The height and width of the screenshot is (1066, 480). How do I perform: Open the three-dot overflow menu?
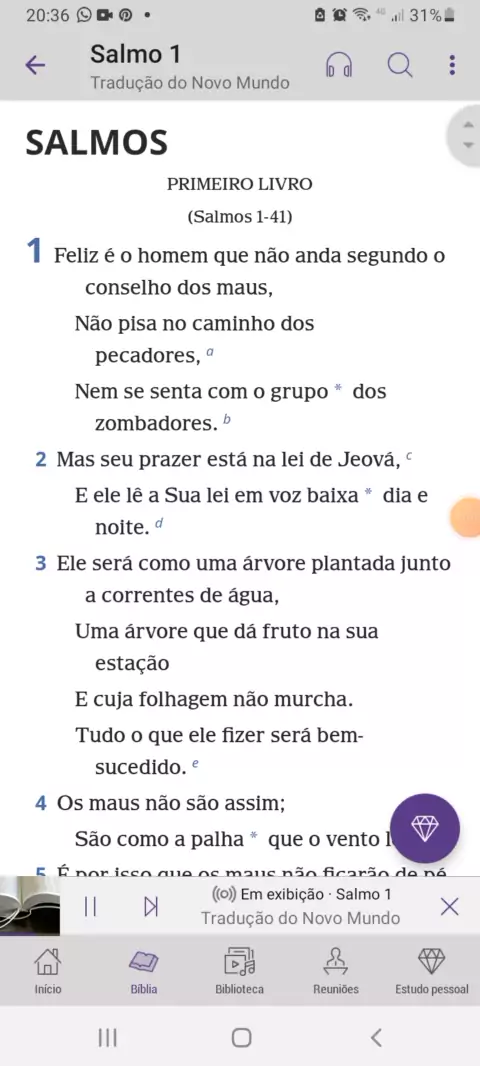coord(452,65)
